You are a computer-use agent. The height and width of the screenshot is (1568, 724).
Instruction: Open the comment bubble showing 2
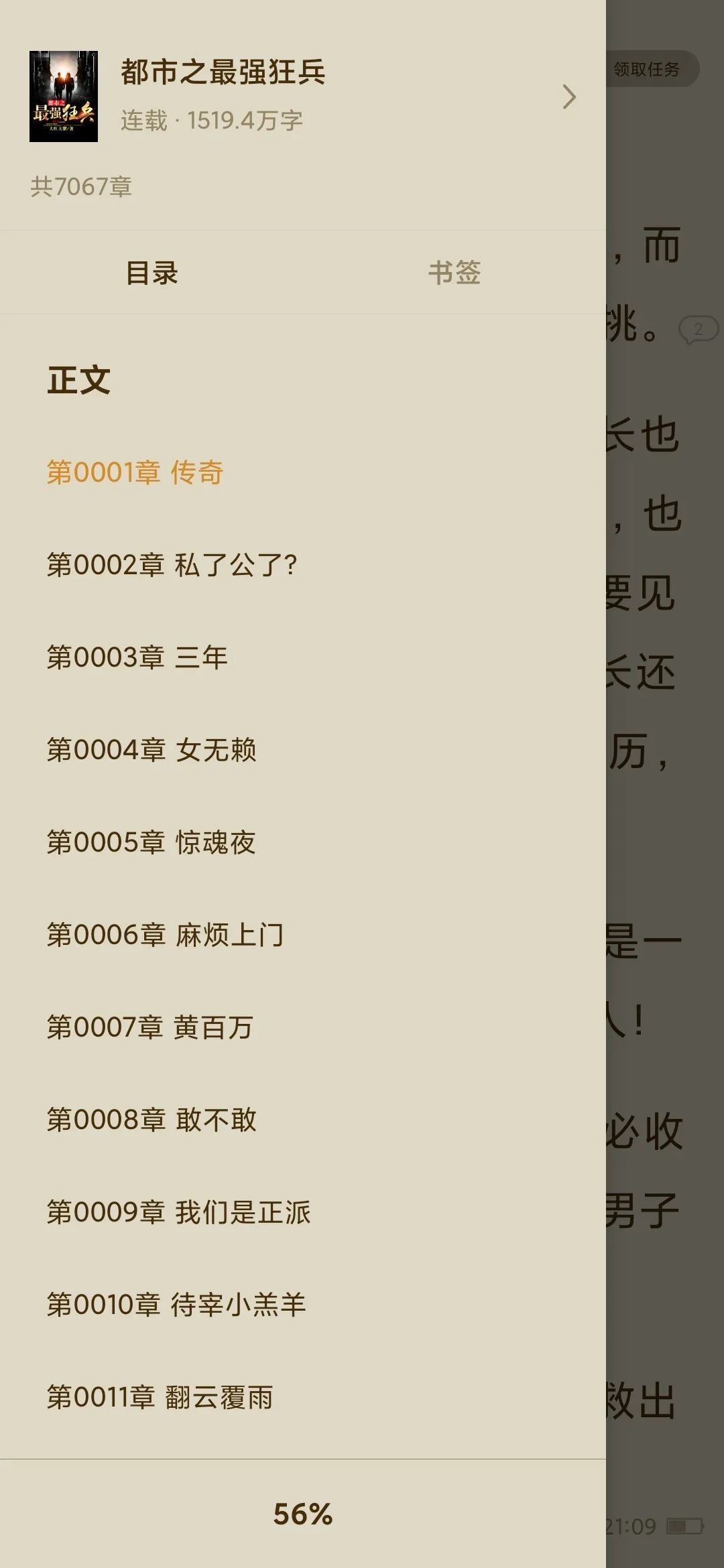click(698, 330)
